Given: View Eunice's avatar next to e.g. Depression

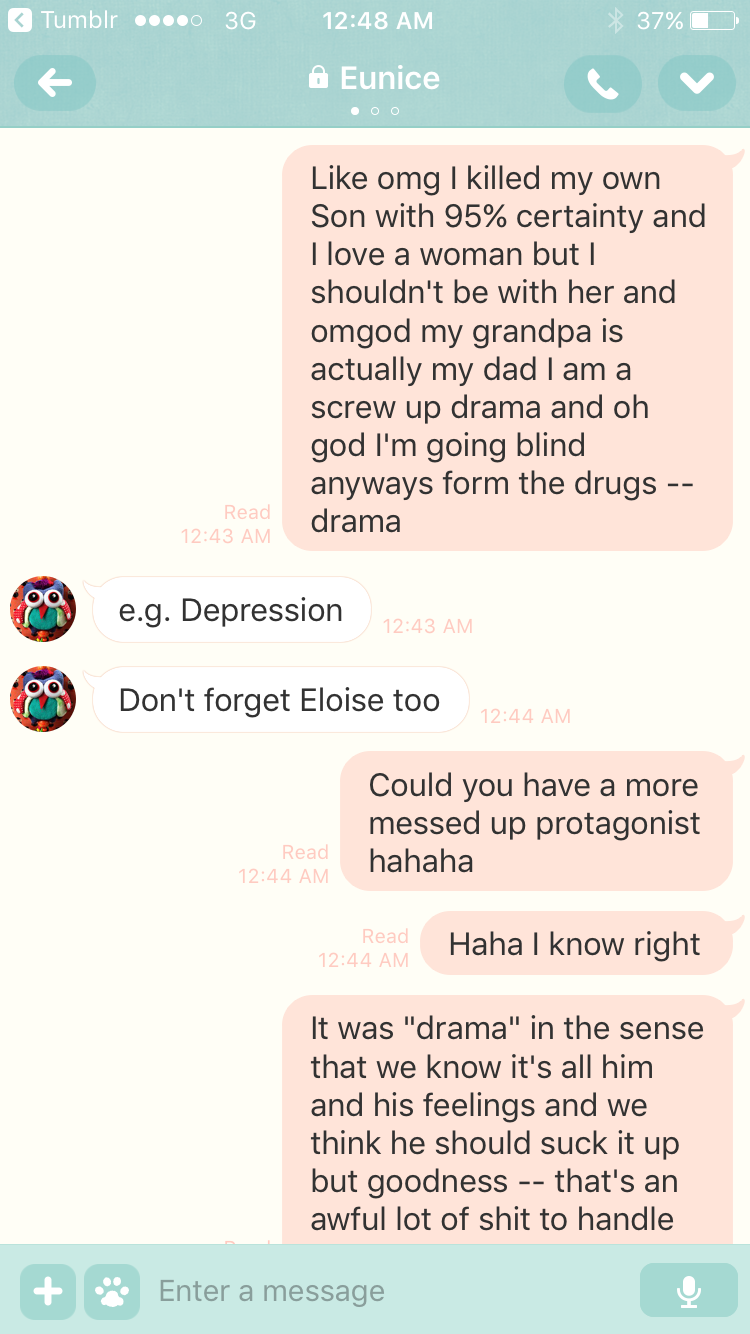Looking at the screenshot, I should click(x=43, y=609).
